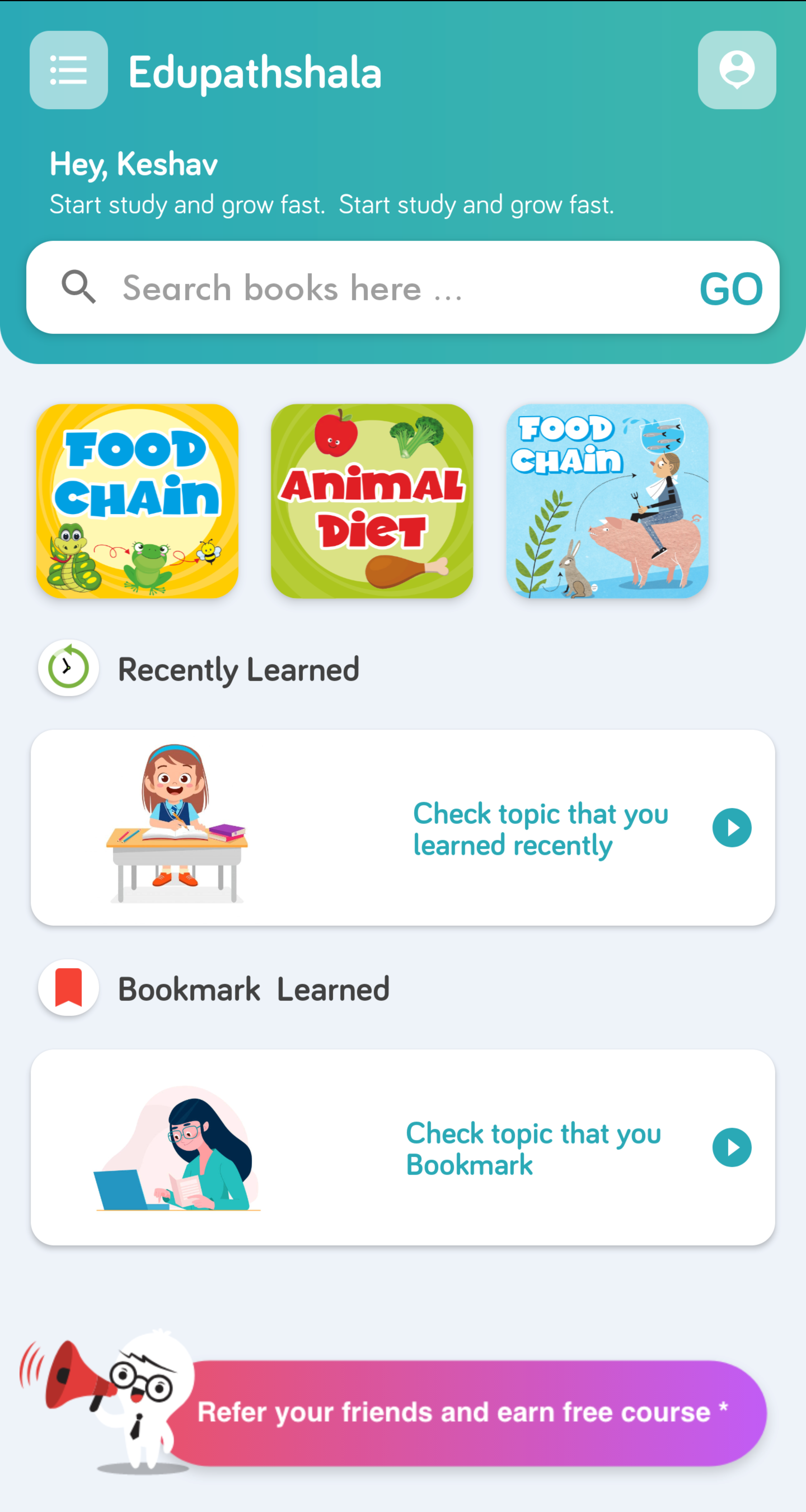Open the Animal Diet tile
The height and width of the screenshot is (1512, 806).
372,501
